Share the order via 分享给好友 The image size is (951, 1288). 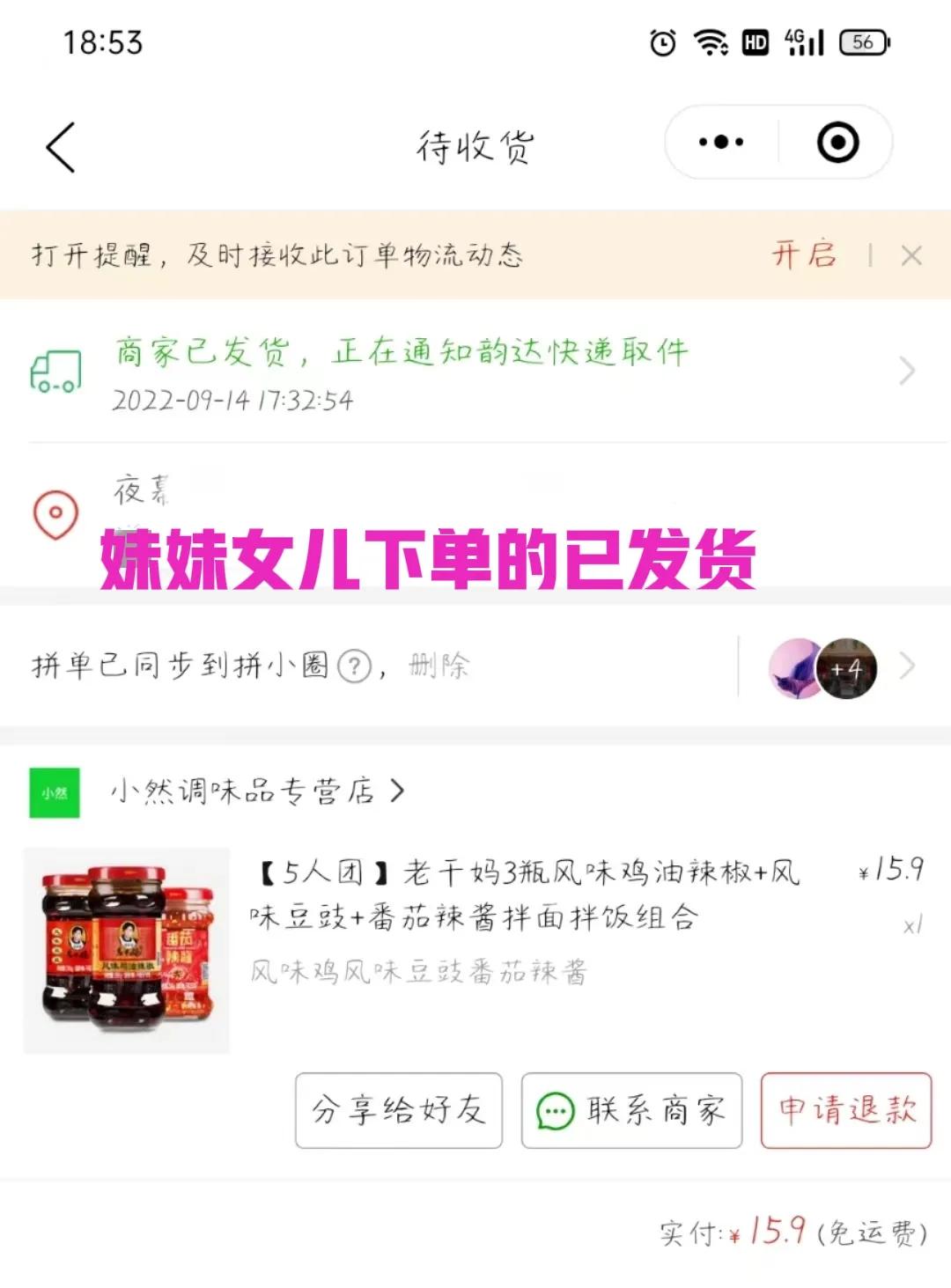tap(396, 1109)
